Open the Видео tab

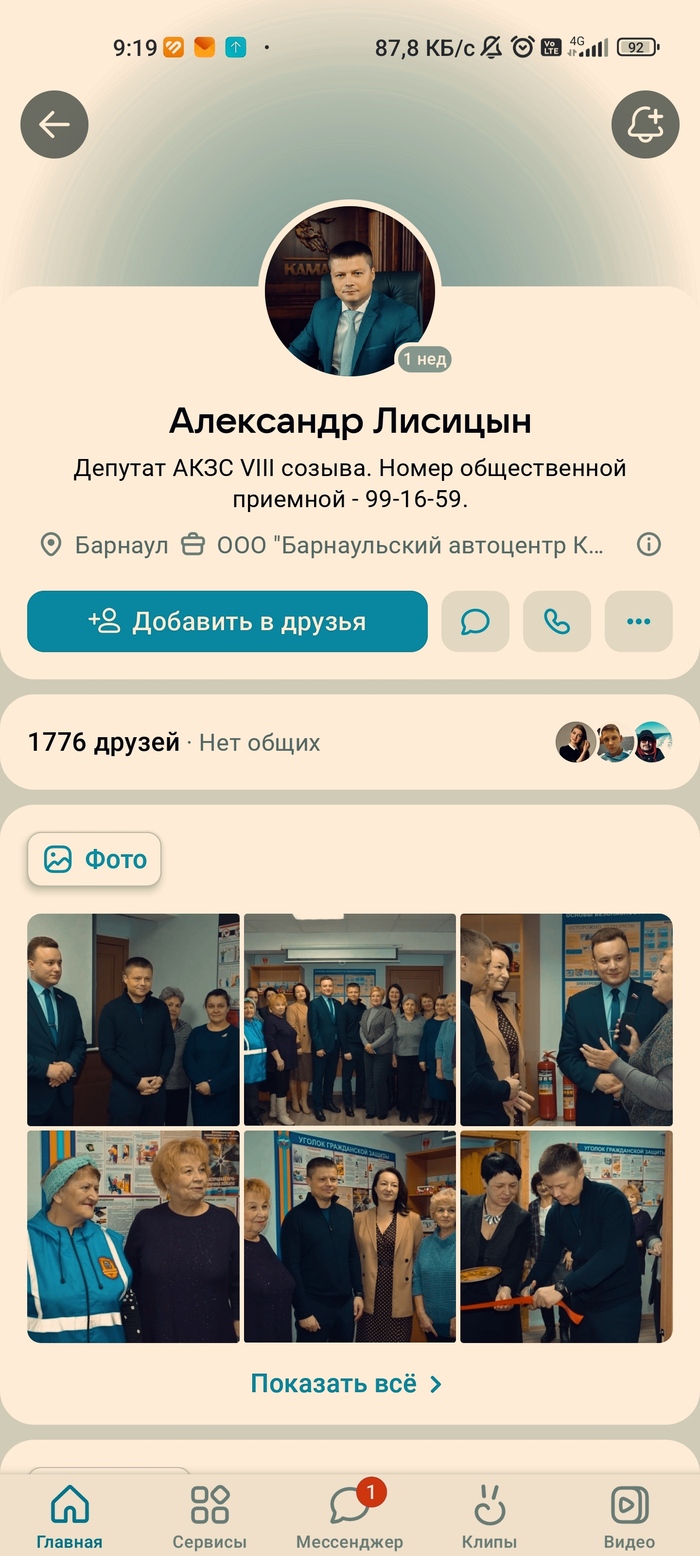pyautogui.click(x=630, y=1516)
